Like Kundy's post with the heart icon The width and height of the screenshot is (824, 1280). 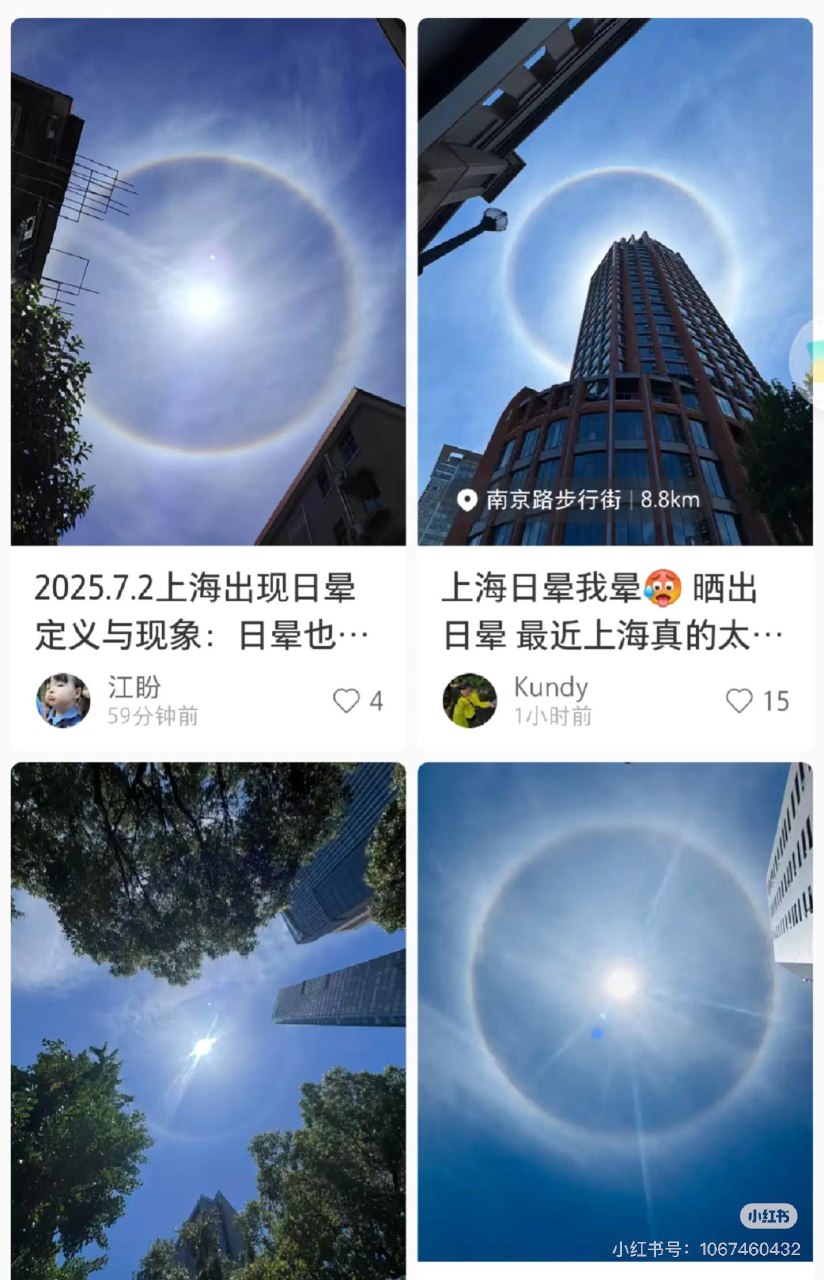click(x=739, y=701)
